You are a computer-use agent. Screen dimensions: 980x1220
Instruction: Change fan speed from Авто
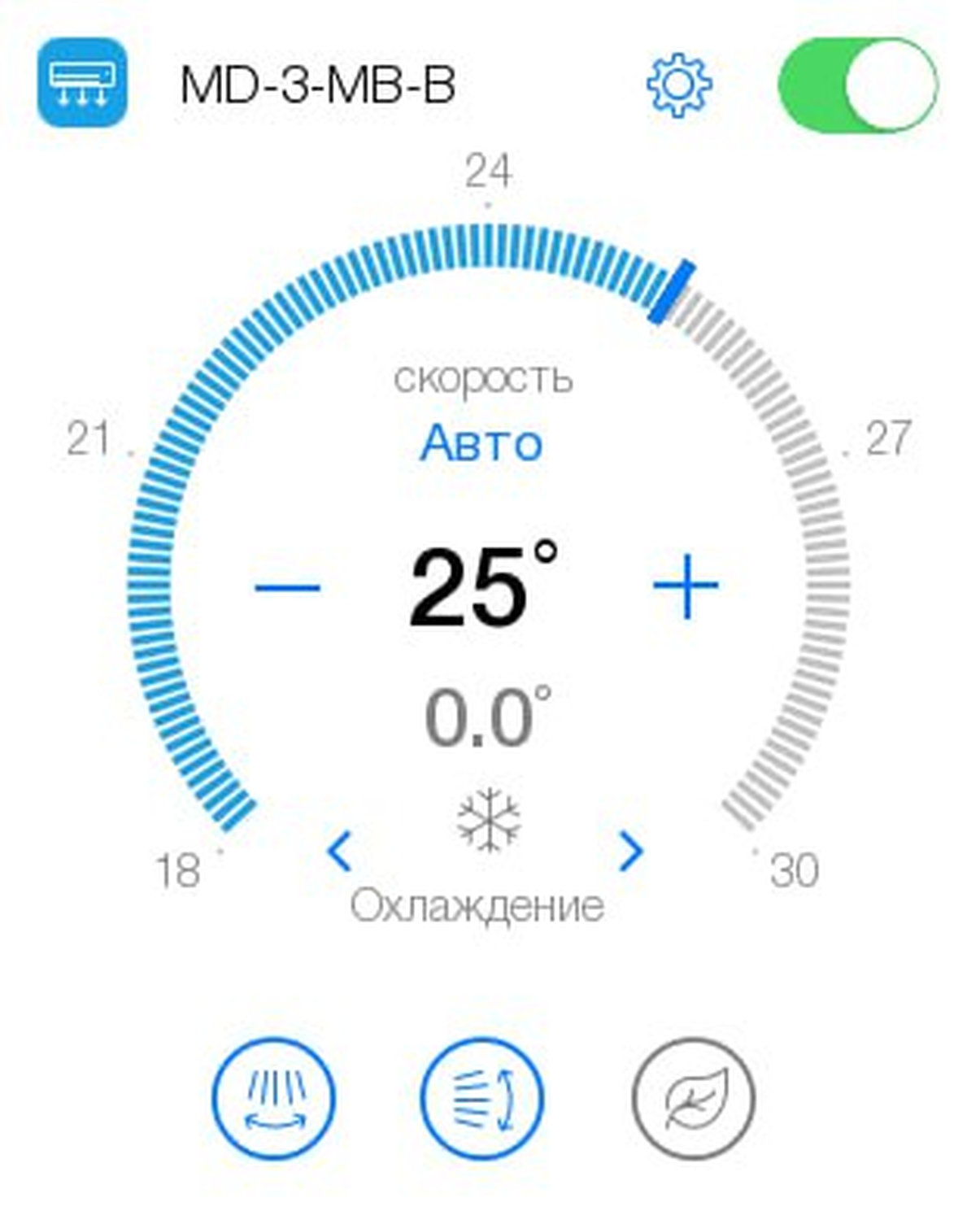click(x=481, y=443)
